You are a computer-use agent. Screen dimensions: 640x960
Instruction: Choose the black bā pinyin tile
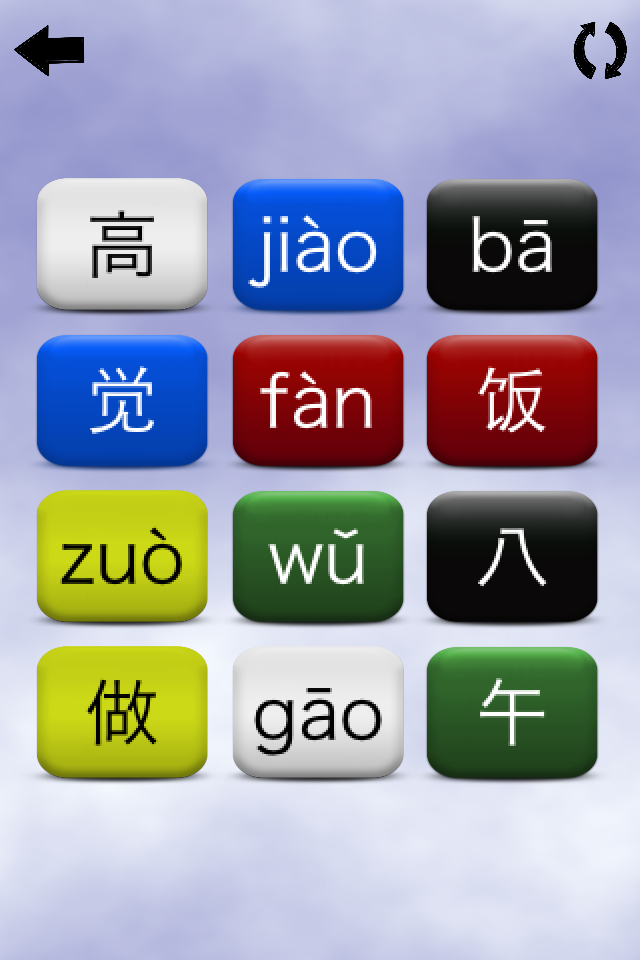(512, 244)
